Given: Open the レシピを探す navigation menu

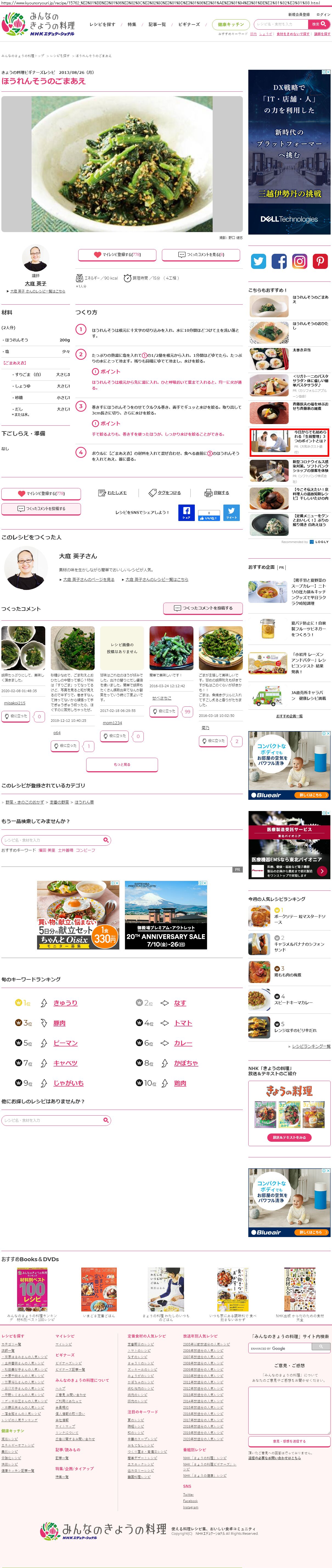Looking at the screenshot, I should [102, 24].
